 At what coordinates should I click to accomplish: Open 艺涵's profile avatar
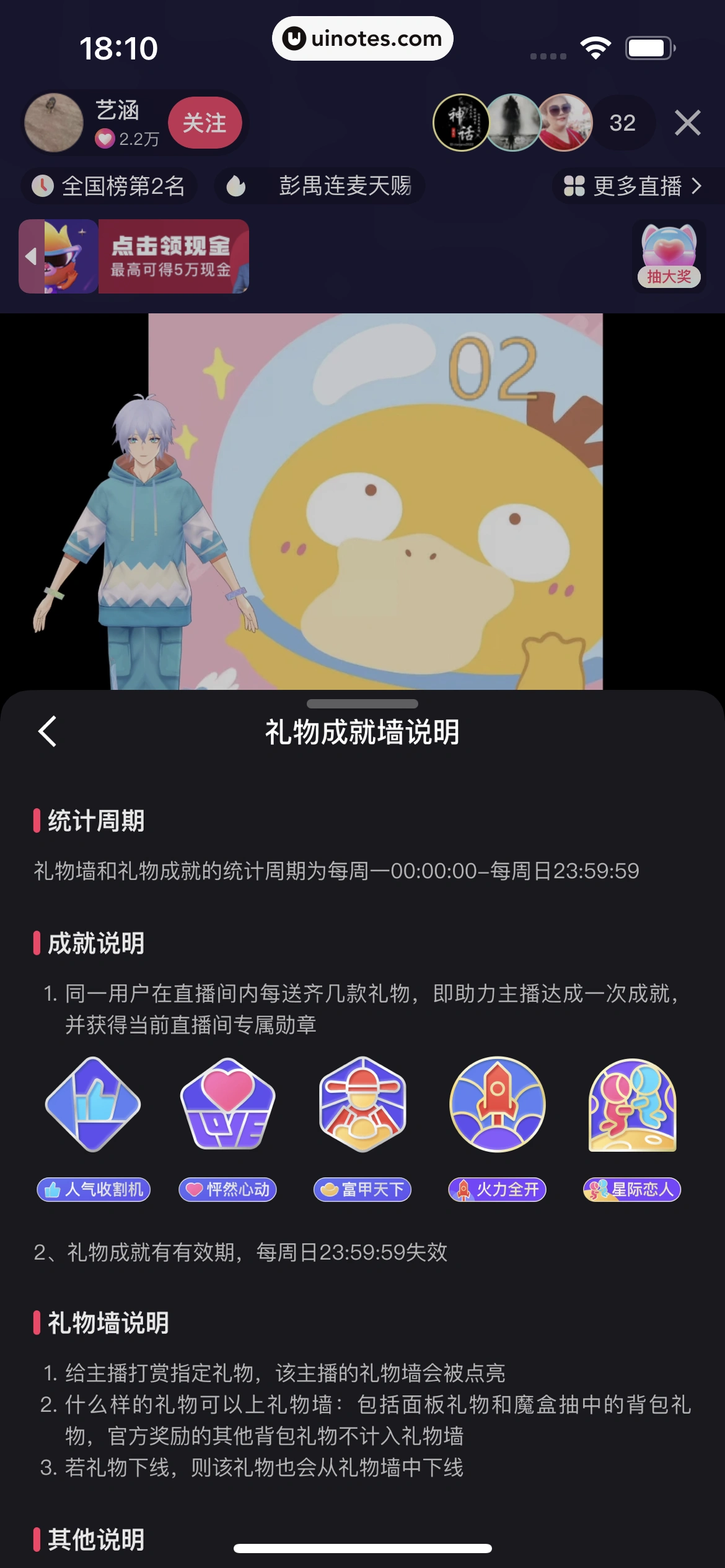(53, 123)
